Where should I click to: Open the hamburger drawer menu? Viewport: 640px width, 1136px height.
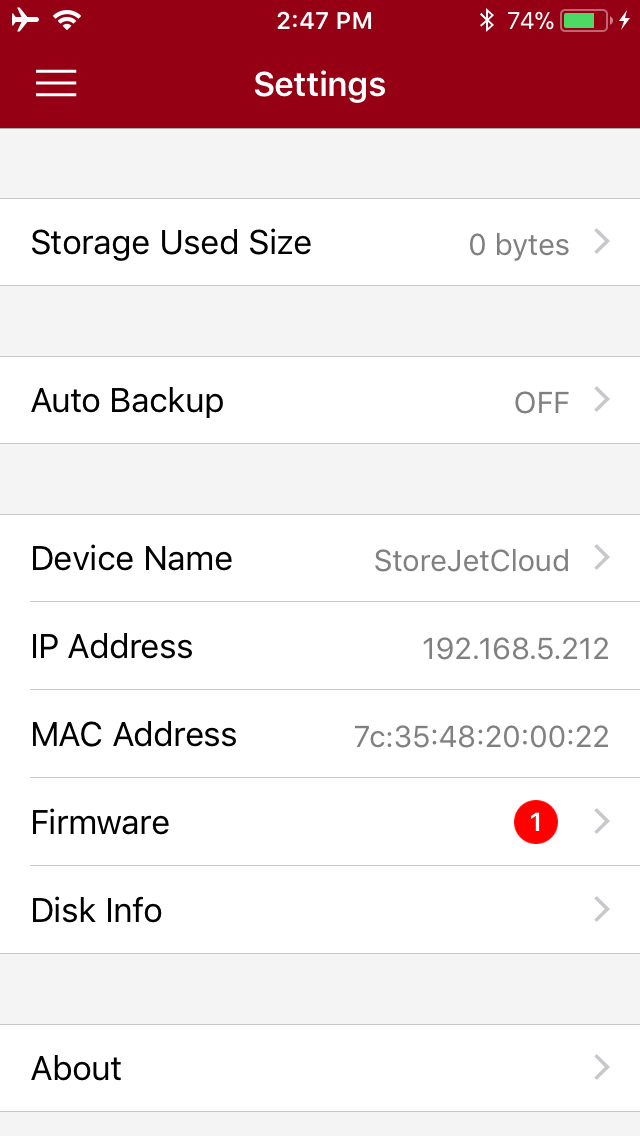click(56, 84)
